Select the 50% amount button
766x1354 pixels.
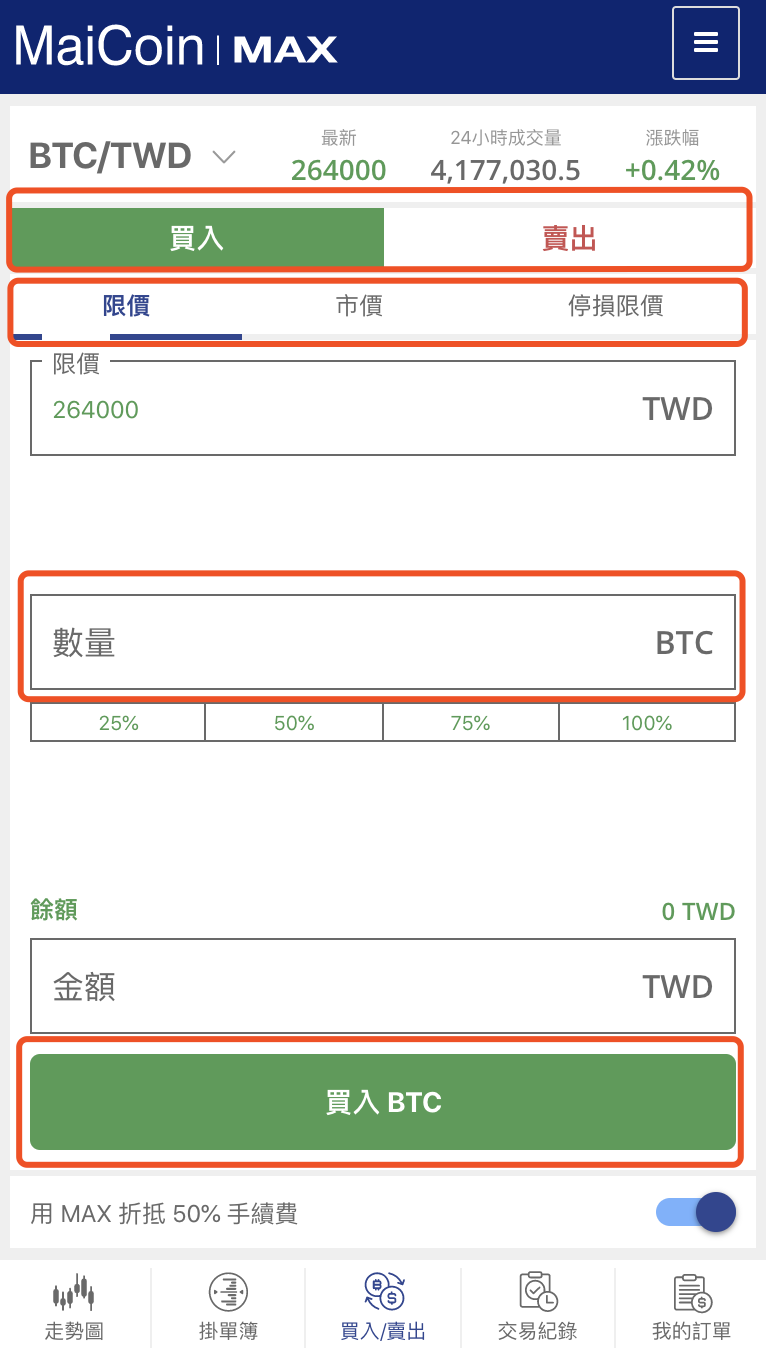293,722
